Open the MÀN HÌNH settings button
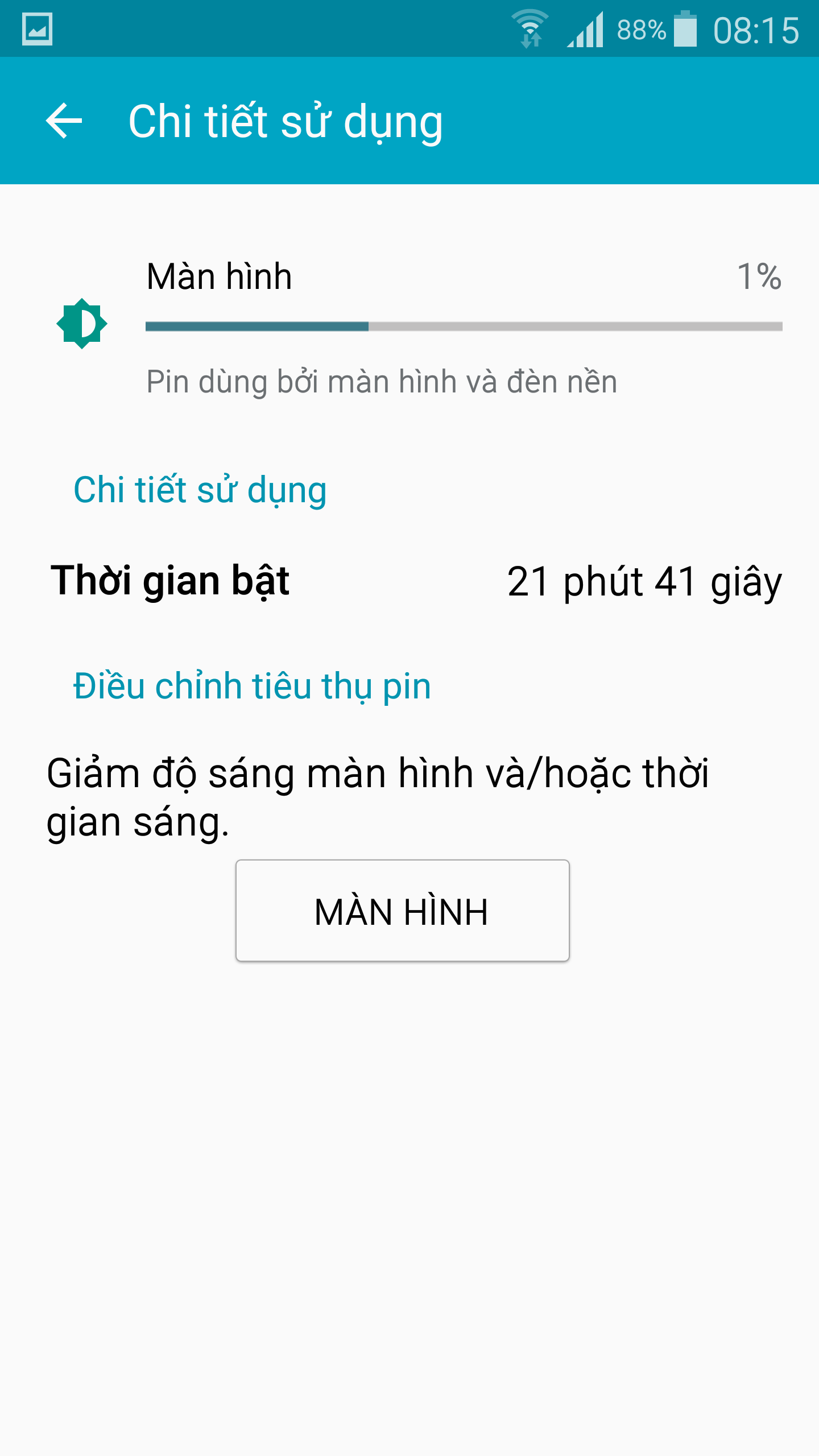The image size is (819, 1456). pos(402,911)
